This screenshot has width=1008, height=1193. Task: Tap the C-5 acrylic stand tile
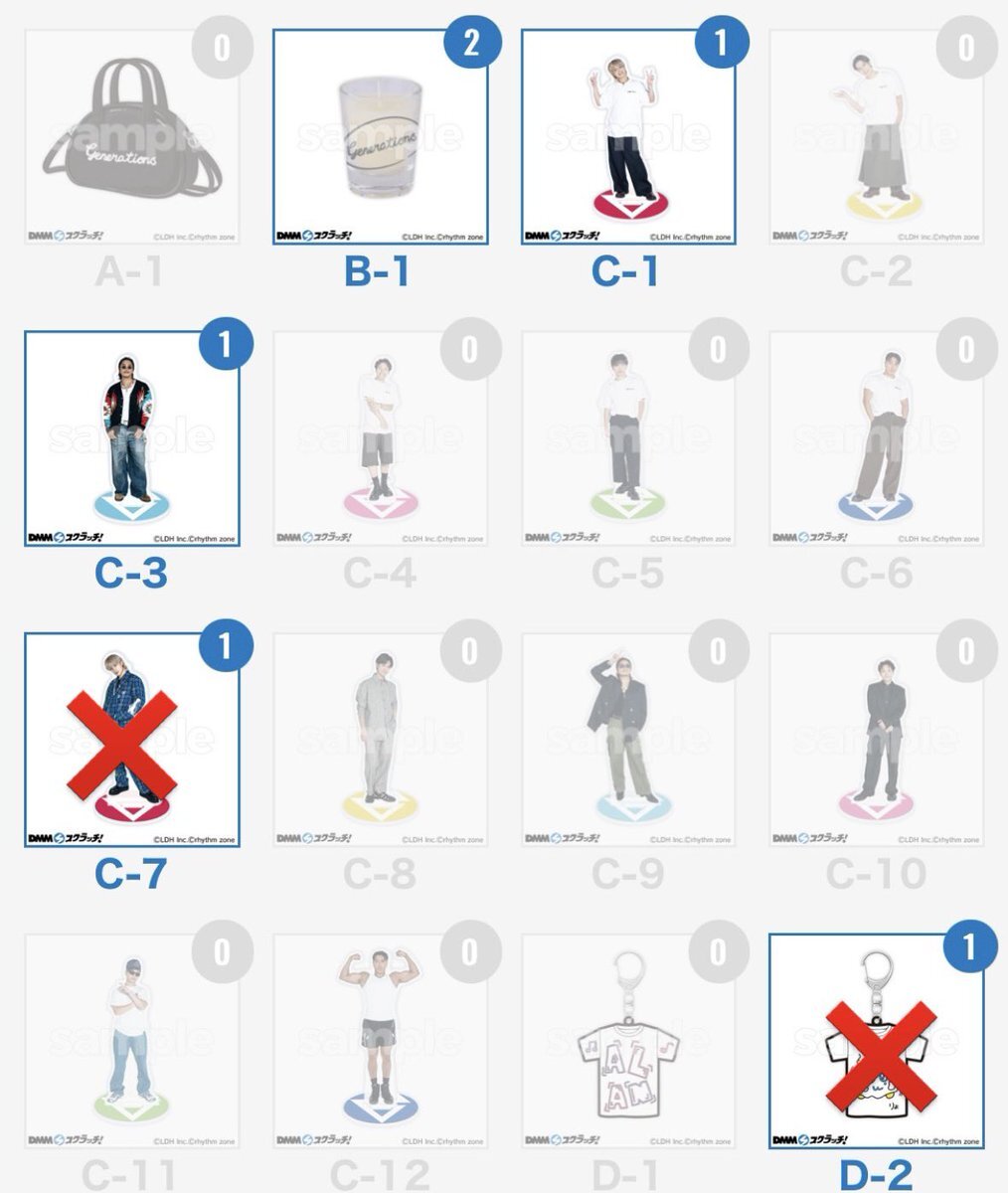[628, 438]
